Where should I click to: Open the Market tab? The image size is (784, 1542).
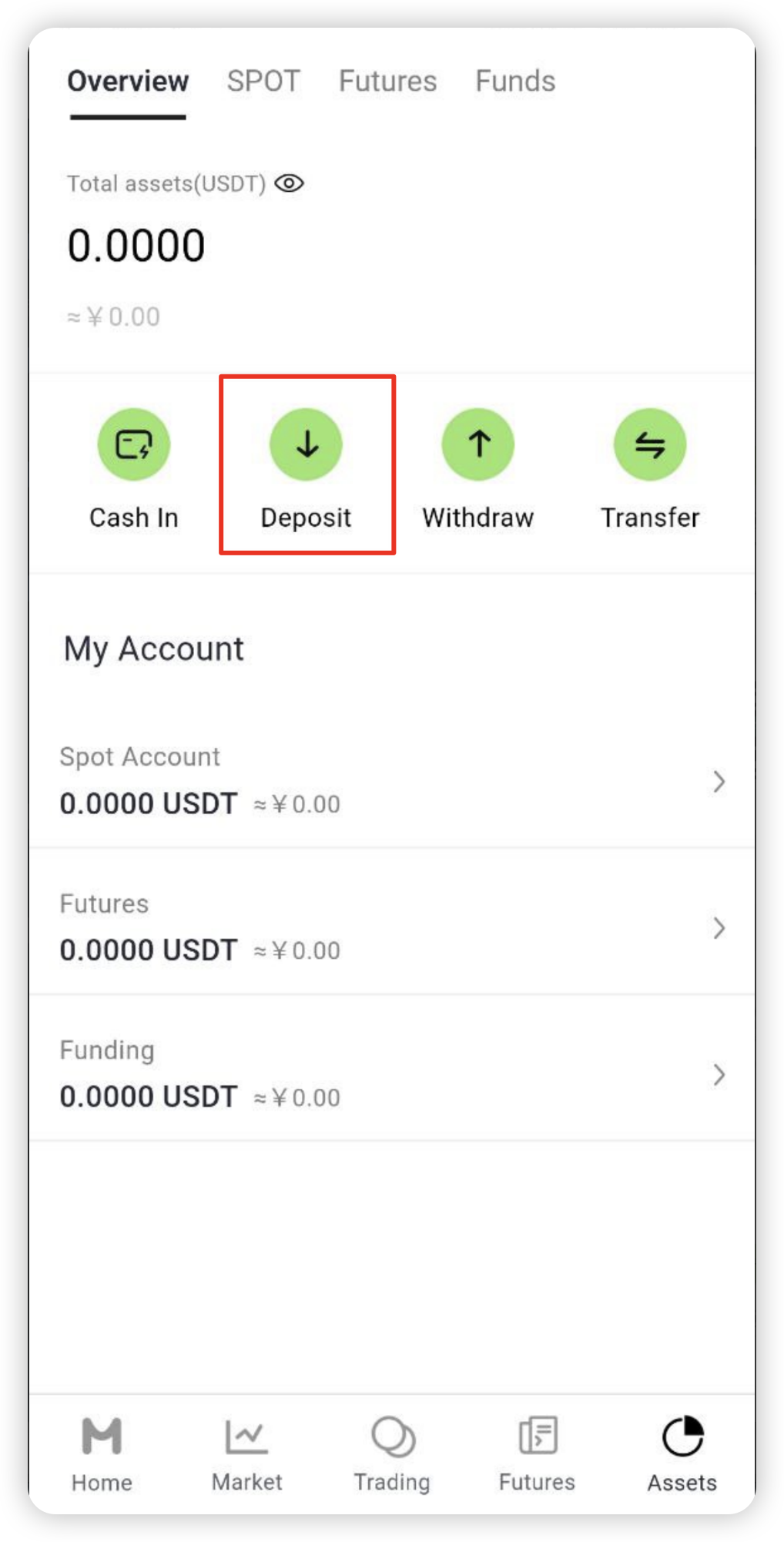click(246, 1454)
